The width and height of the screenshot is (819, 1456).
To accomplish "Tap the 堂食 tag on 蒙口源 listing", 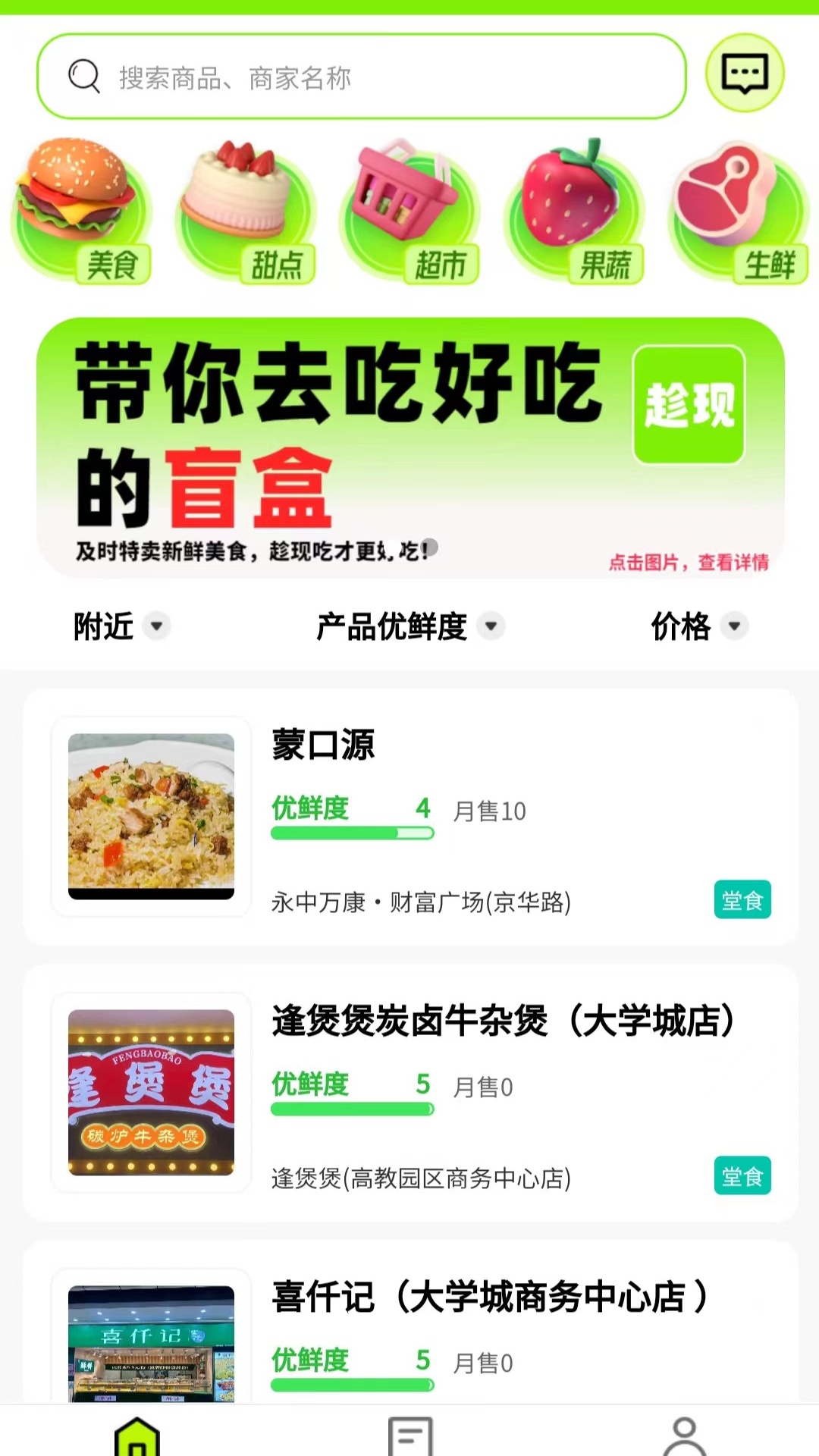I will [742, 900].
